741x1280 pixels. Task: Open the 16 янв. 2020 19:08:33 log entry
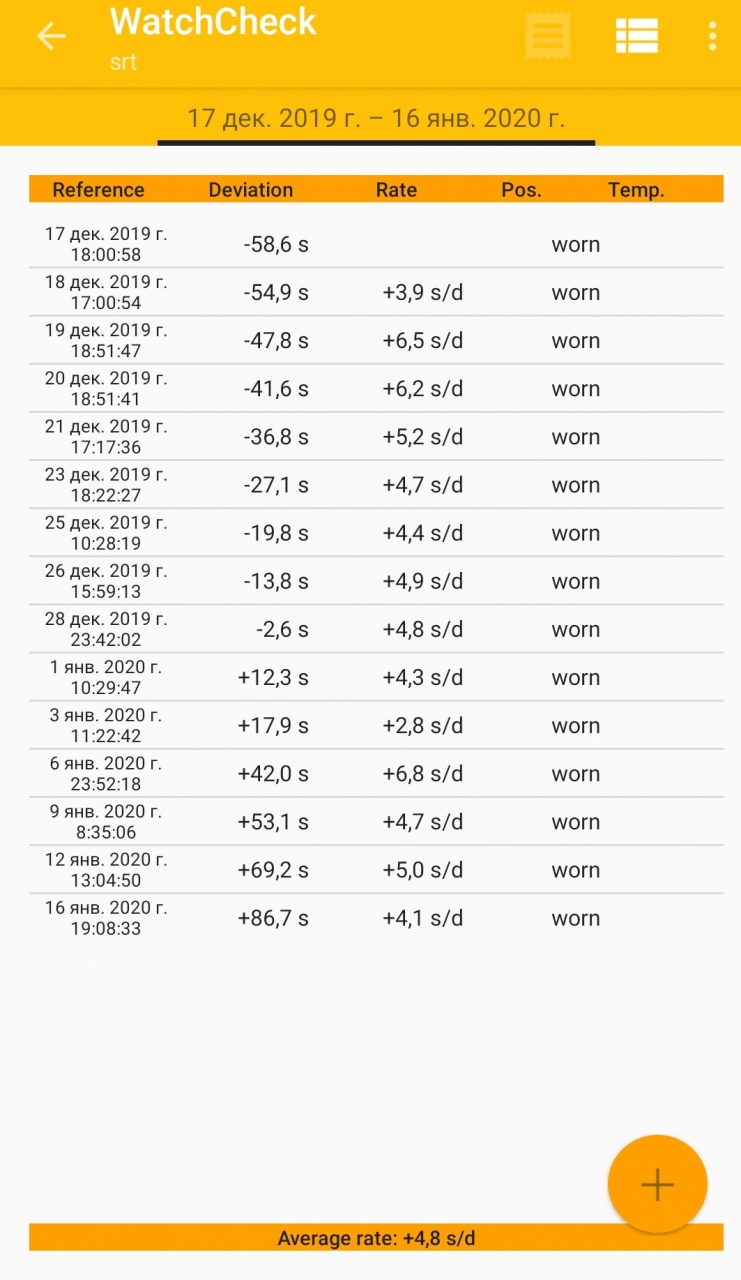(x=375, y=918)
